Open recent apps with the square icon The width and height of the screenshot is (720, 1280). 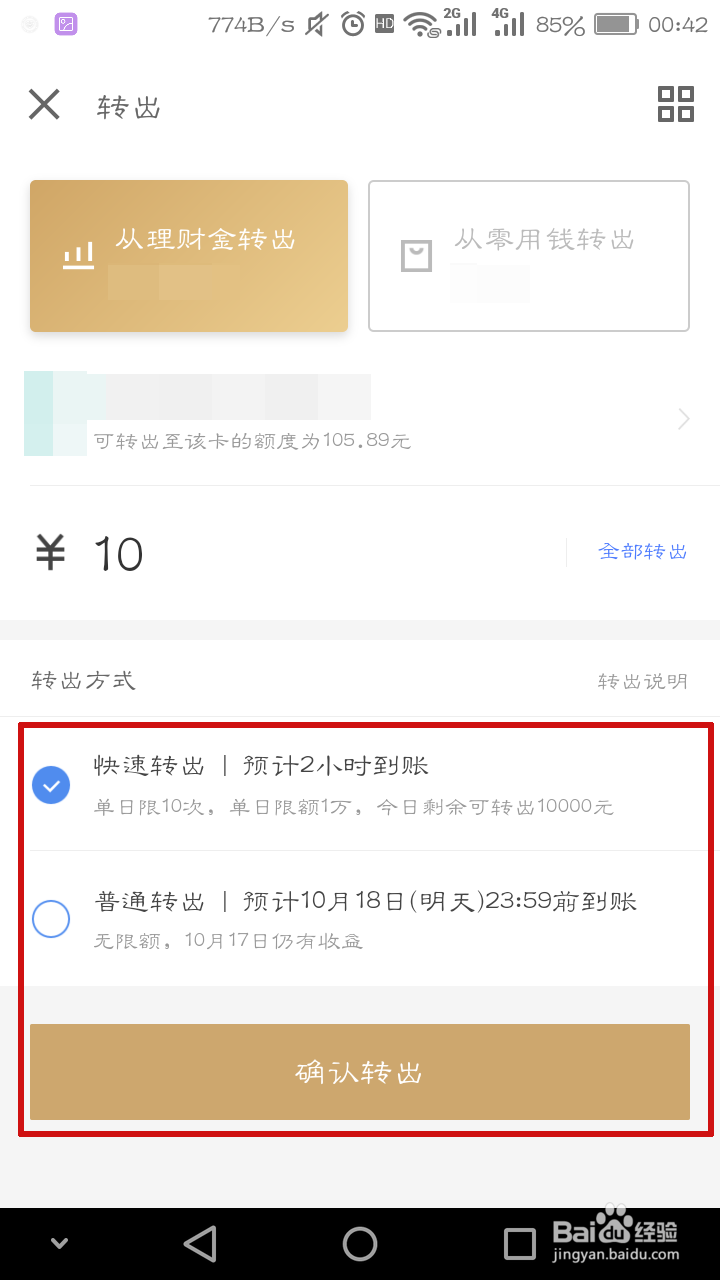[x=519, y=1243]
